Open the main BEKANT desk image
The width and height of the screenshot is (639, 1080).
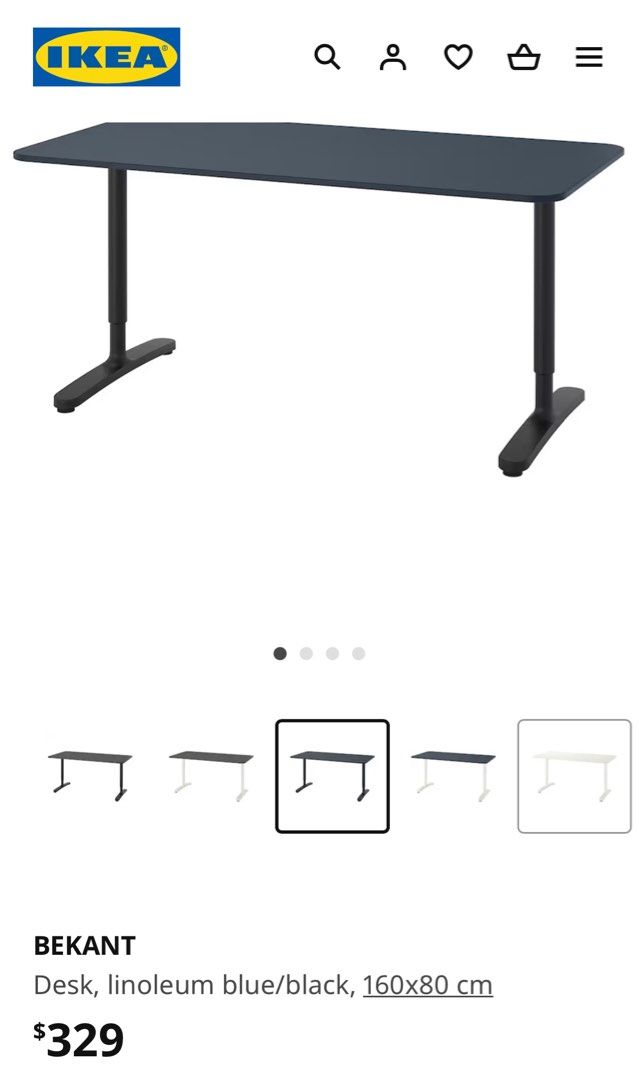(x=320, y=300)
